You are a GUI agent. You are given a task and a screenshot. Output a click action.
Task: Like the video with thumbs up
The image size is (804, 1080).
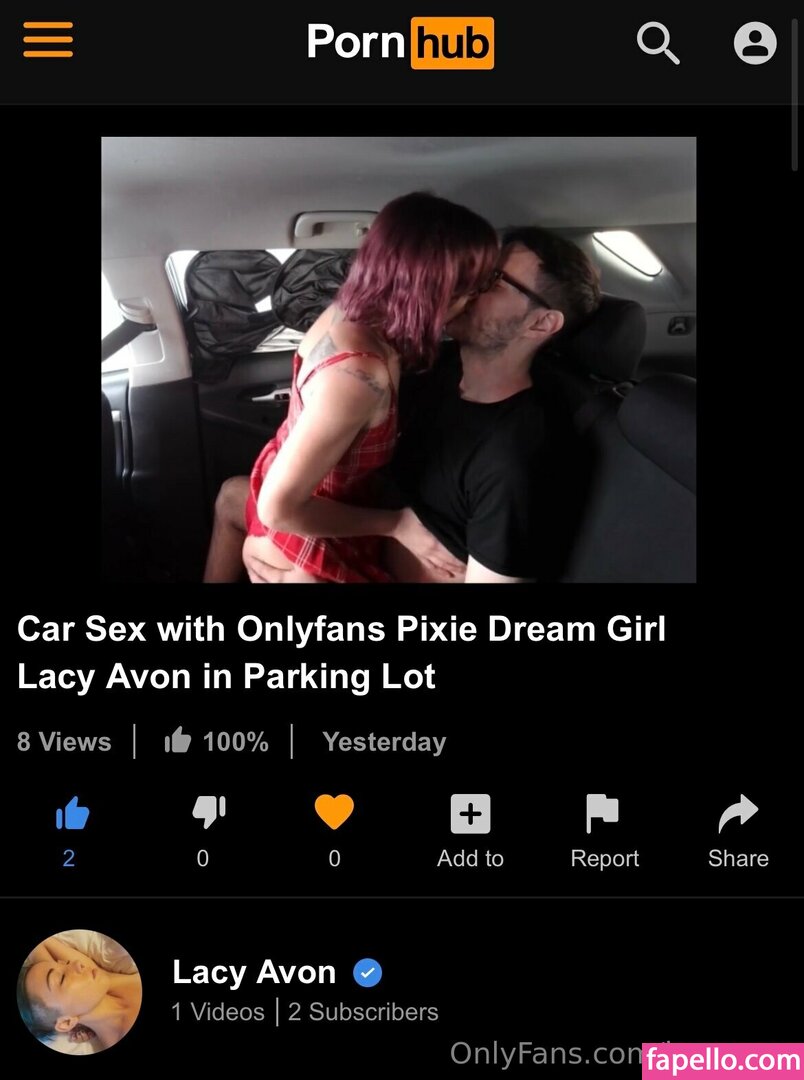pos(71,815)
